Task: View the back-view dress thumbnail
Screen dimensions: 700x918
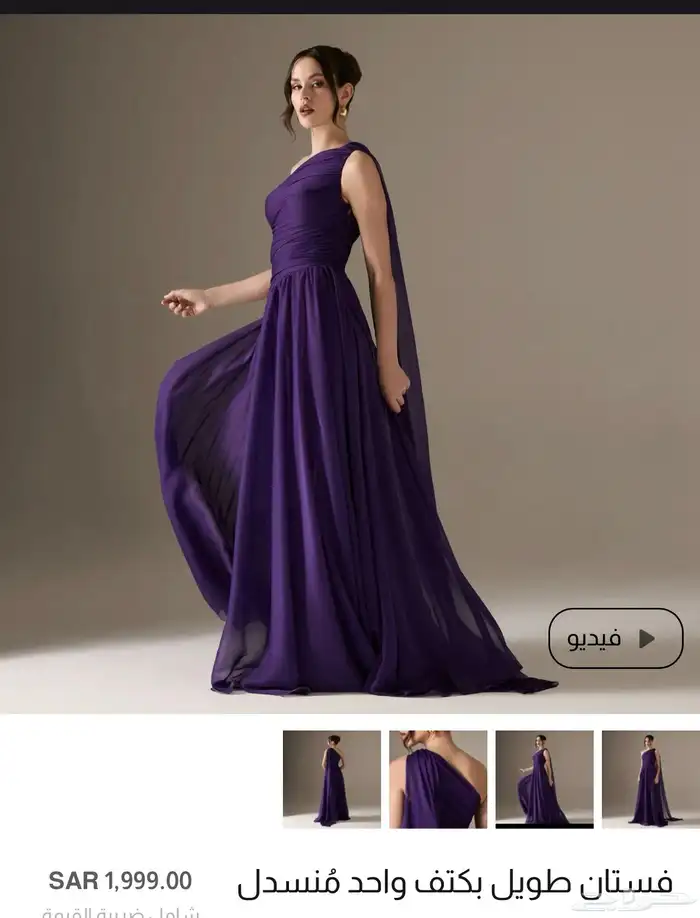Action: tap(331, 779)
